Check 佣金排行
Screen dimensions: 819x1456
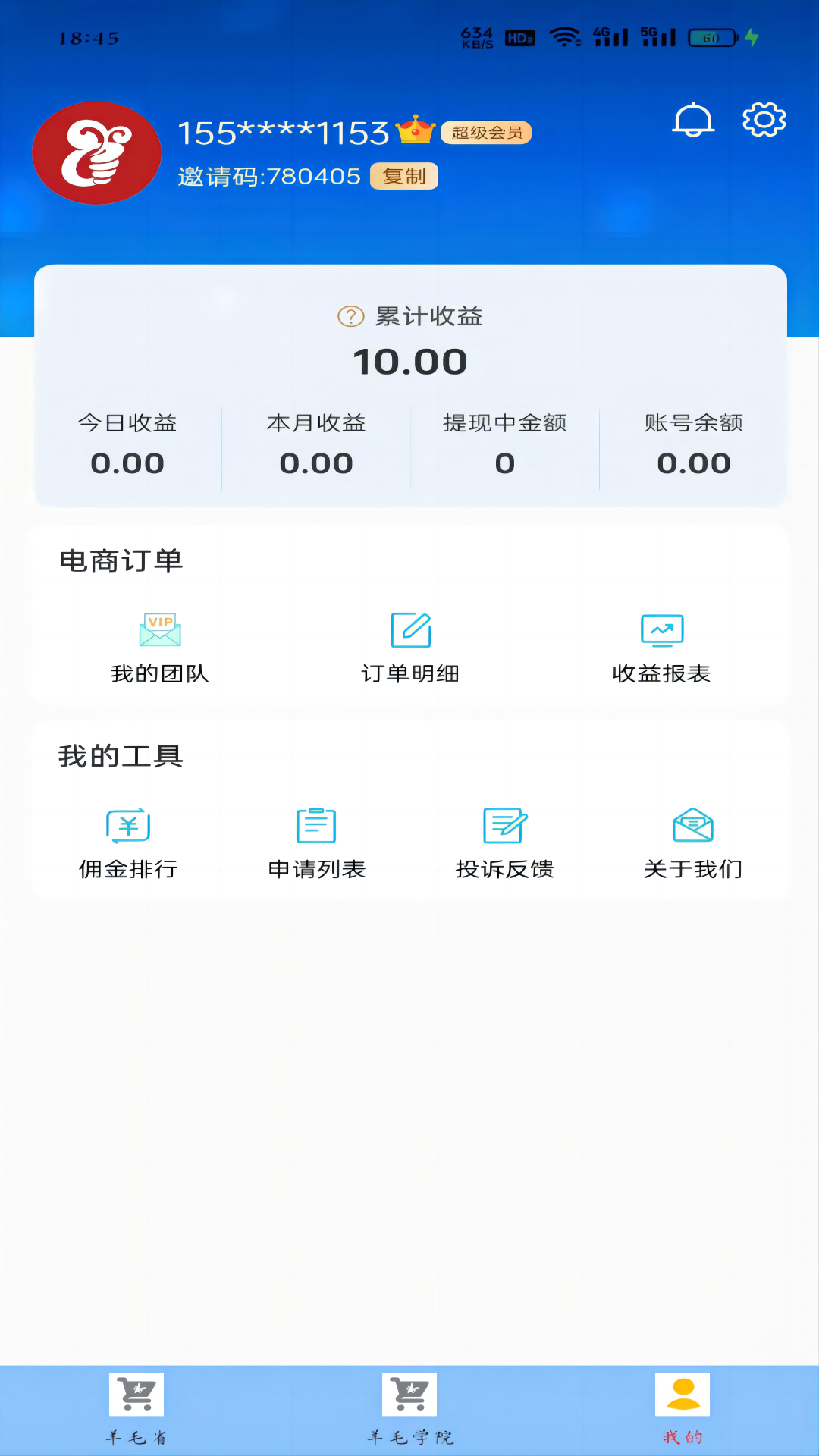(x=128, y=843)
